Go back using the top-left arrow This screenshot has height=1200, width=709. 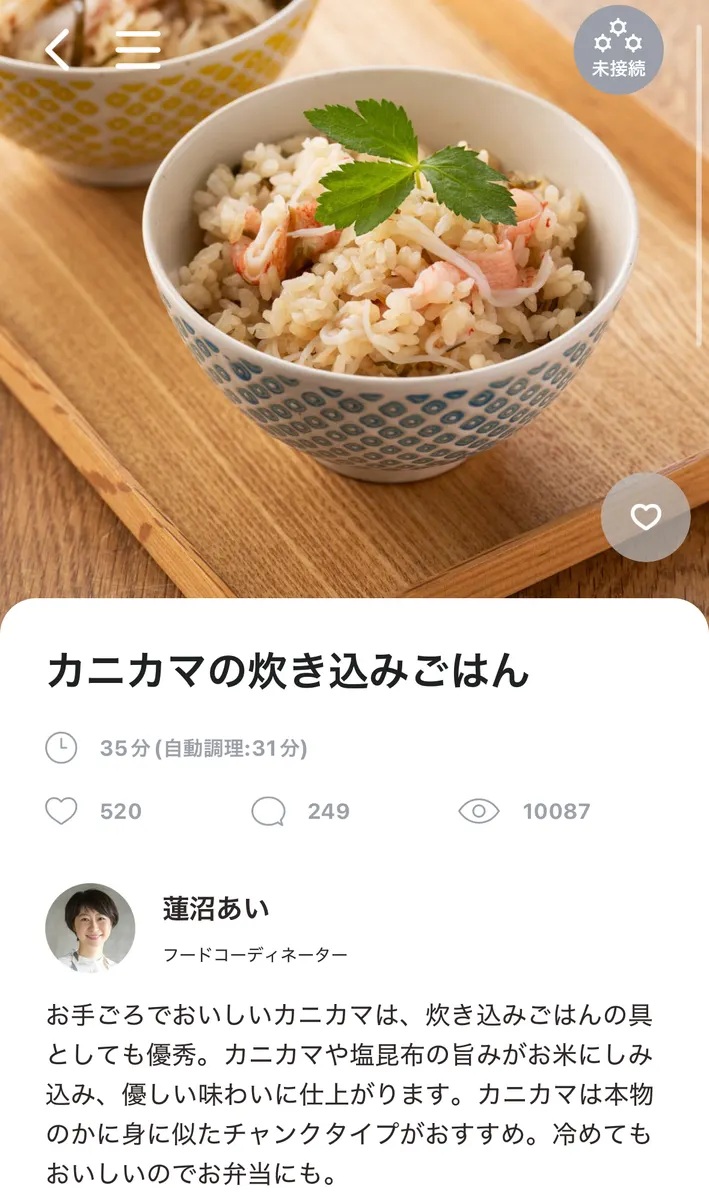click(58, 49)
